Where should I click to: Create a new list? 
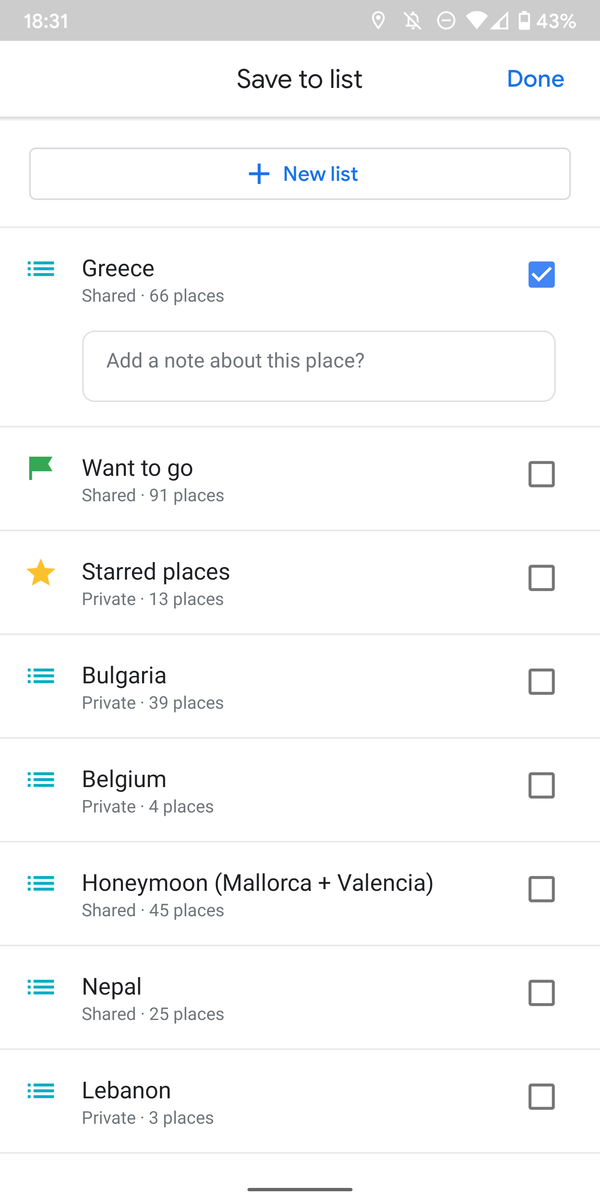[x=300, y=174]
